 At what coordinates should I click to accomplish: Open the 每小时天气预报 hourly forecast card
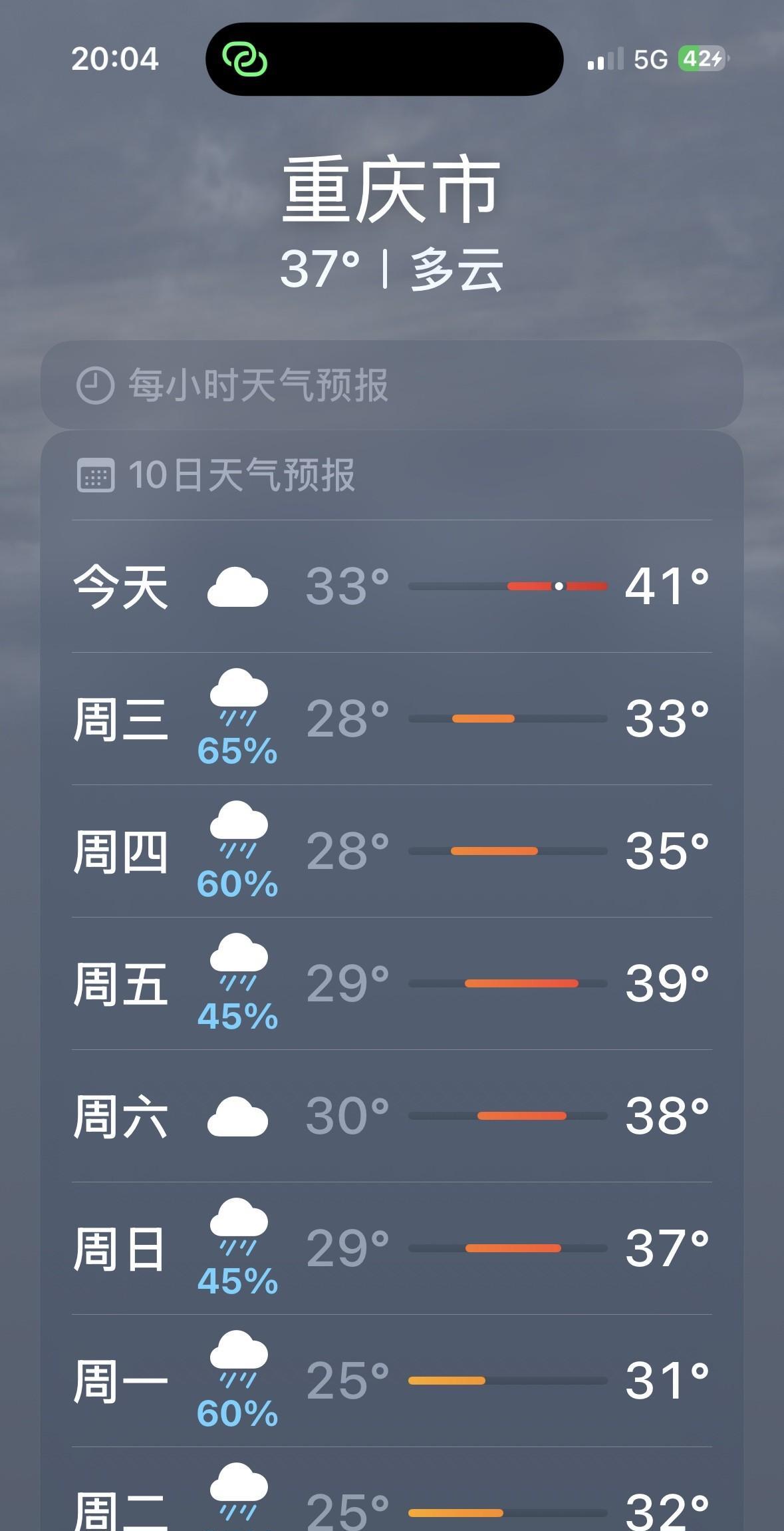391,385
